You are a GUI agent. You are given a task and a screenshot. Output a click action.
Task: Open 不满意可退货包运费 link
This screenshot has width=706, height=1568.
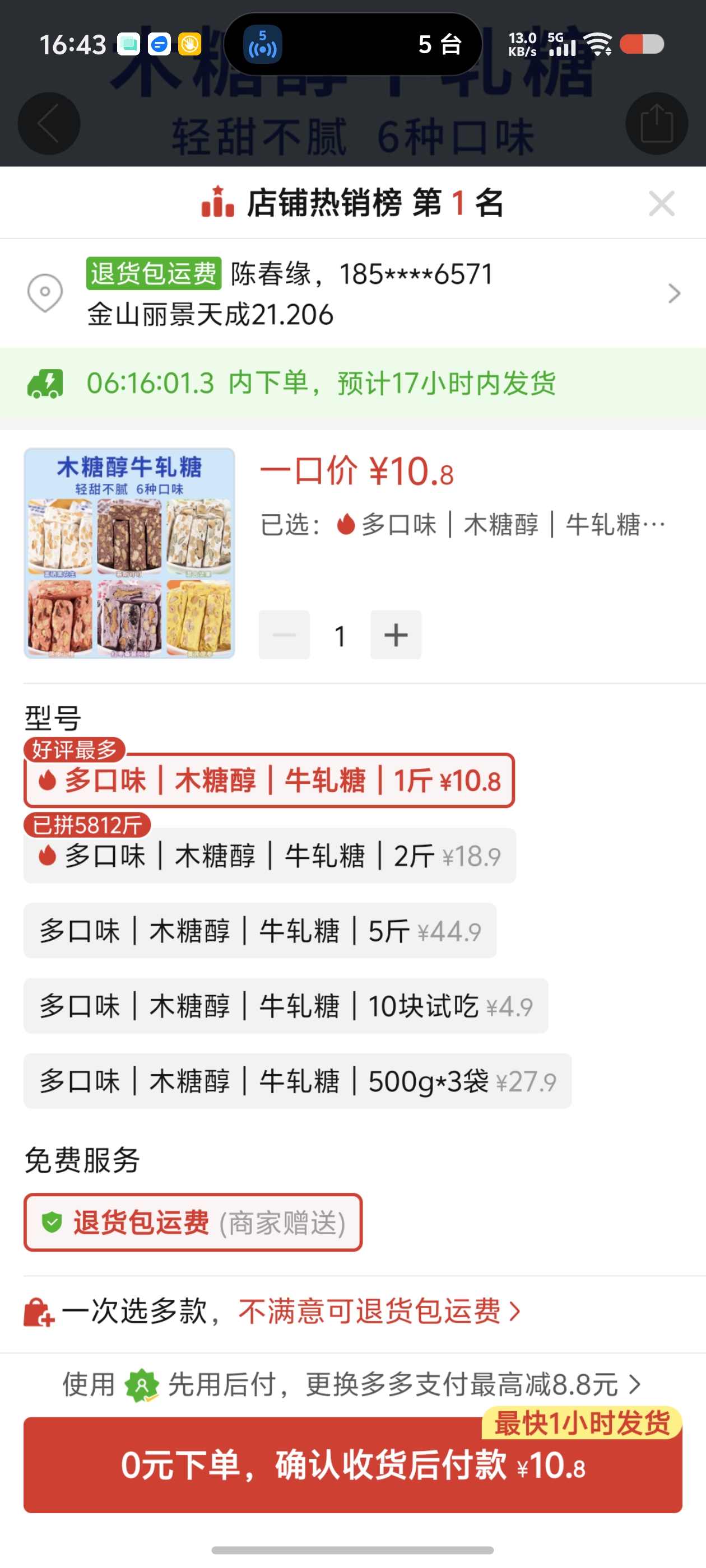(x=379, y=1311)
